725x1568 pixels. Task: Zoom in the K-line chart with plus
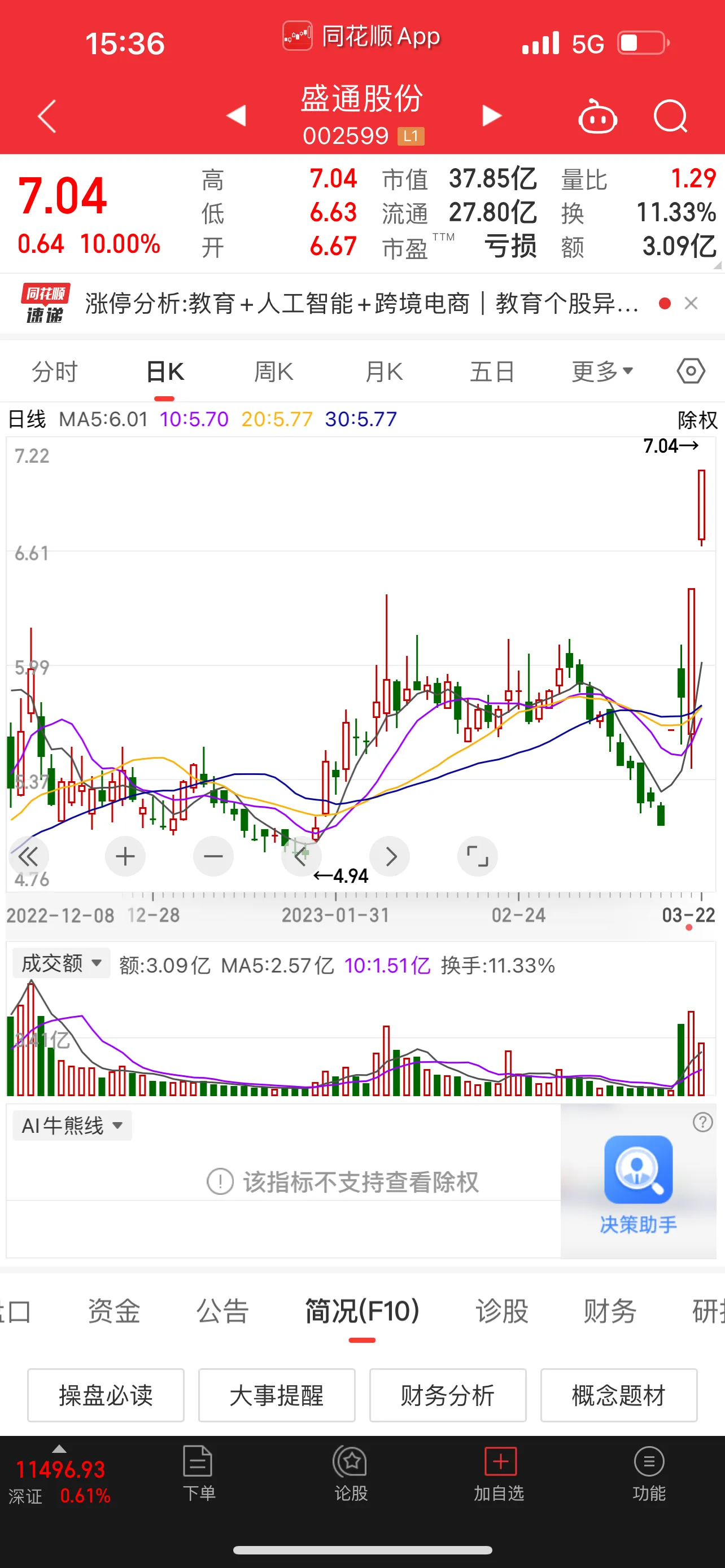[x=125, y=856]
